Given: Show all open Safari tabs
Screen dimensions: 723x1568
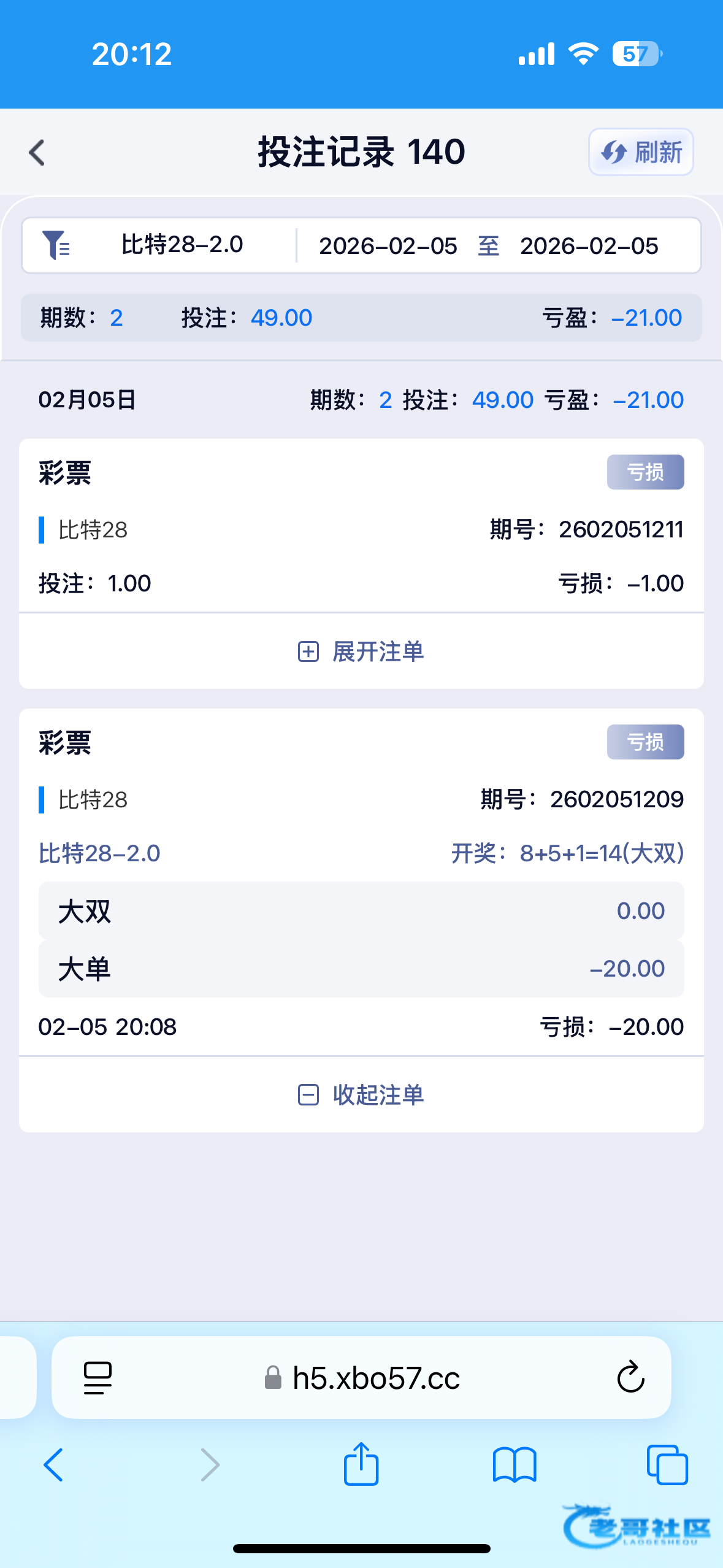Looking at the screenshot, I should click(667, 1465).
